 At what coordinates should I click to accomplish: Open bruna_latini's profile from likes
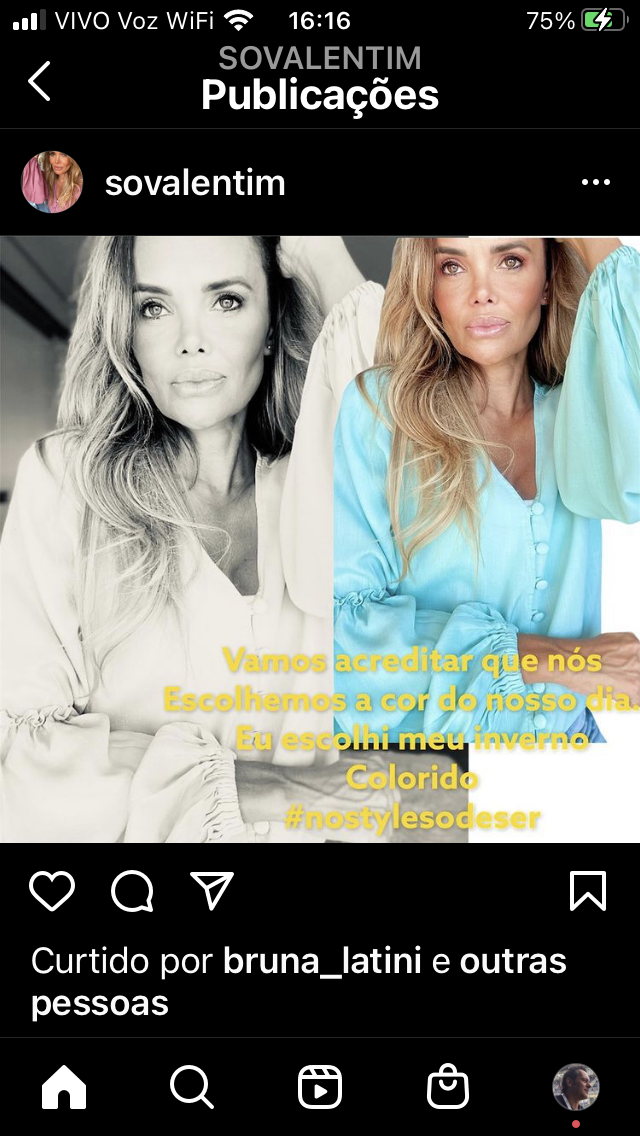322,961
